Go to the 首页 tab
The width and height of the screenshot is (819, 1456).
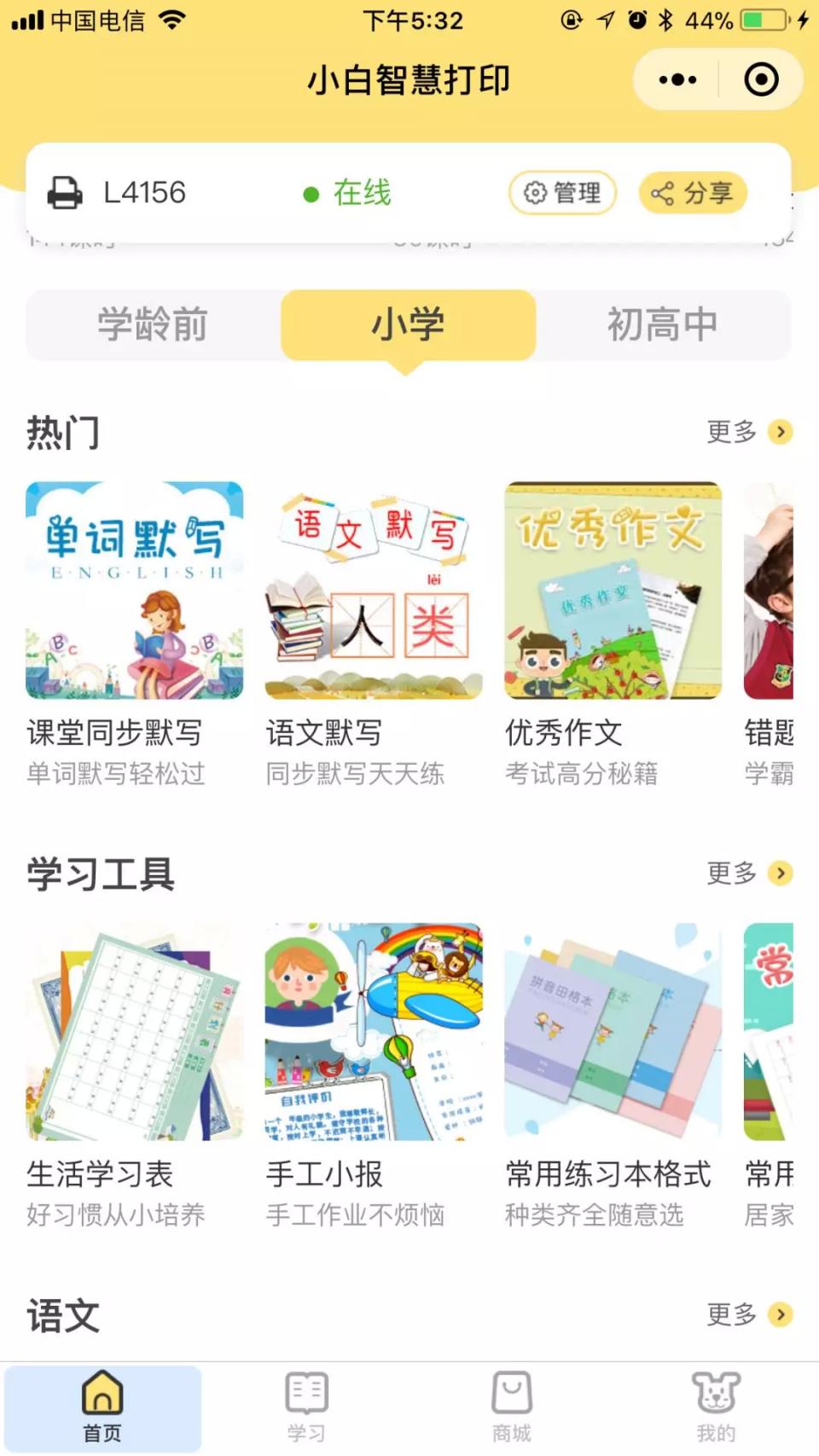tap(102, 1407)
